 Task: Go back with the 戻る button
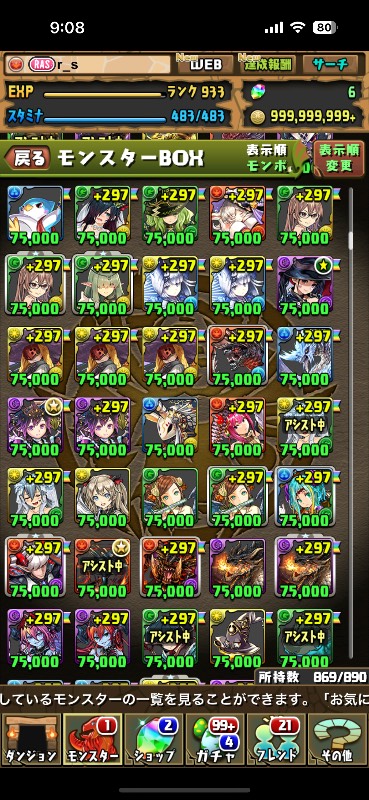[28, 158]
